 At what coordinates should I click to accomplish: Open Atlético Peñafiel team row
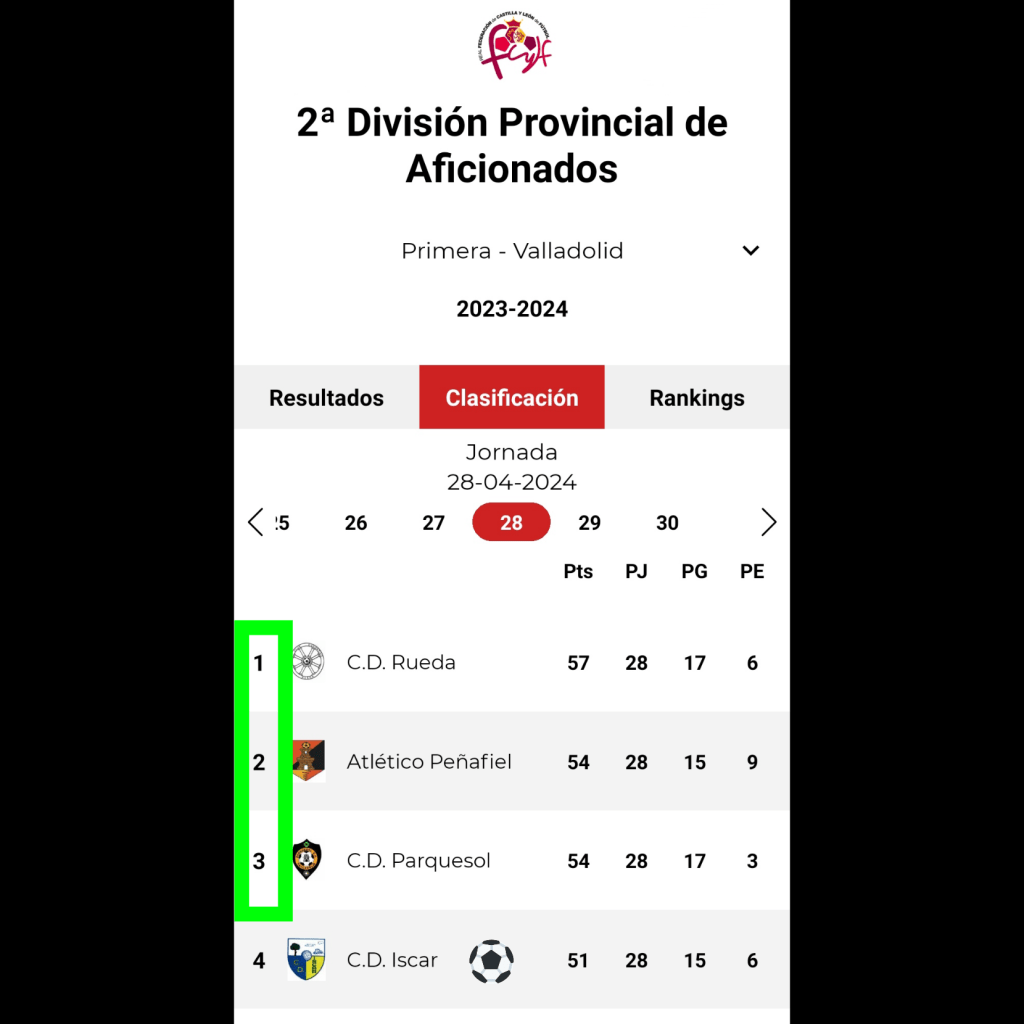coord(429,762)
